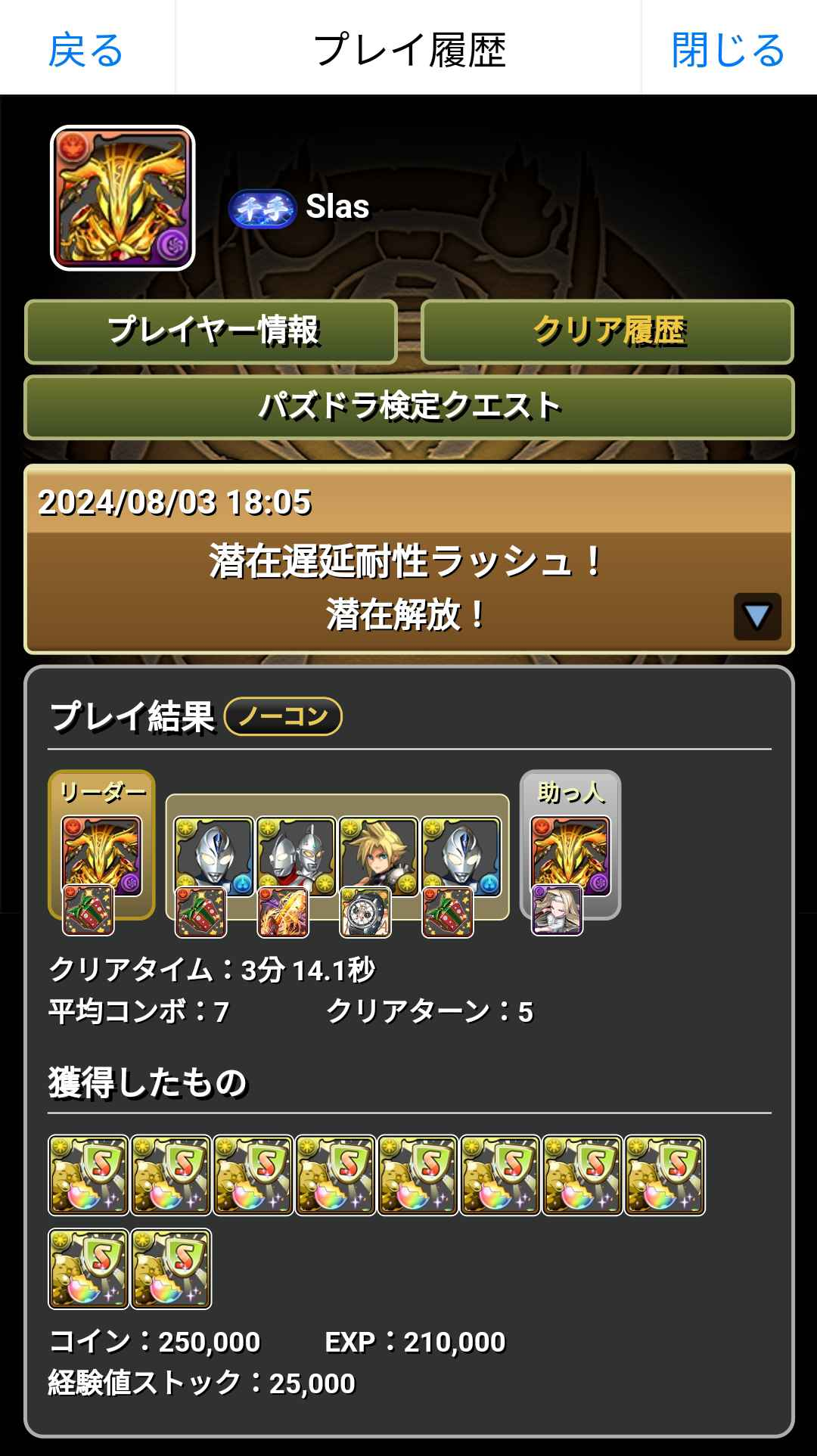Expand the 潜在遅延耐性ラッシュ dungeon dropdown
This screenshot has width=817, height=1456.
tap(756, 616)
